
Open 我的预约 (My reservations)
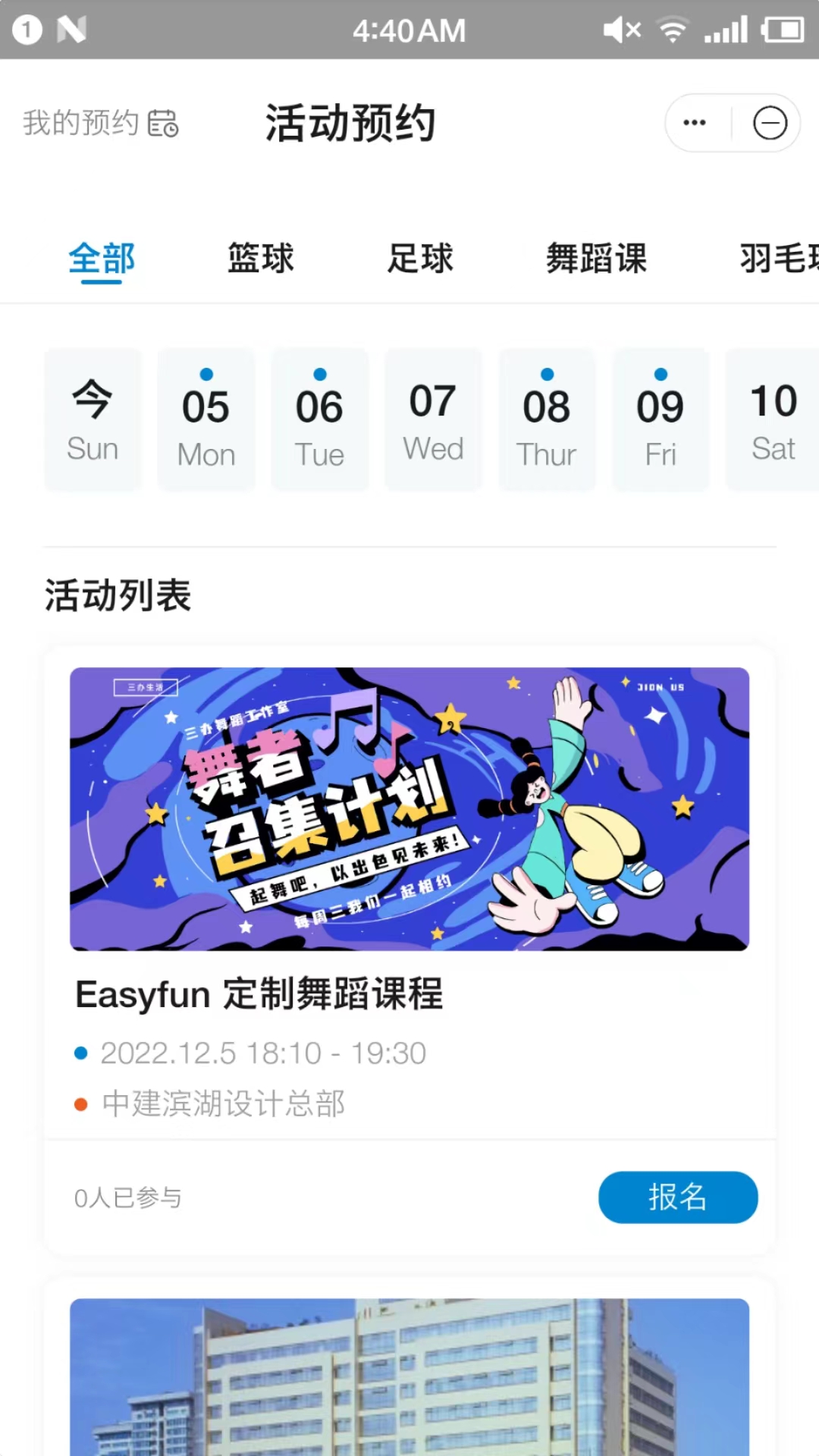click(100, 123)
